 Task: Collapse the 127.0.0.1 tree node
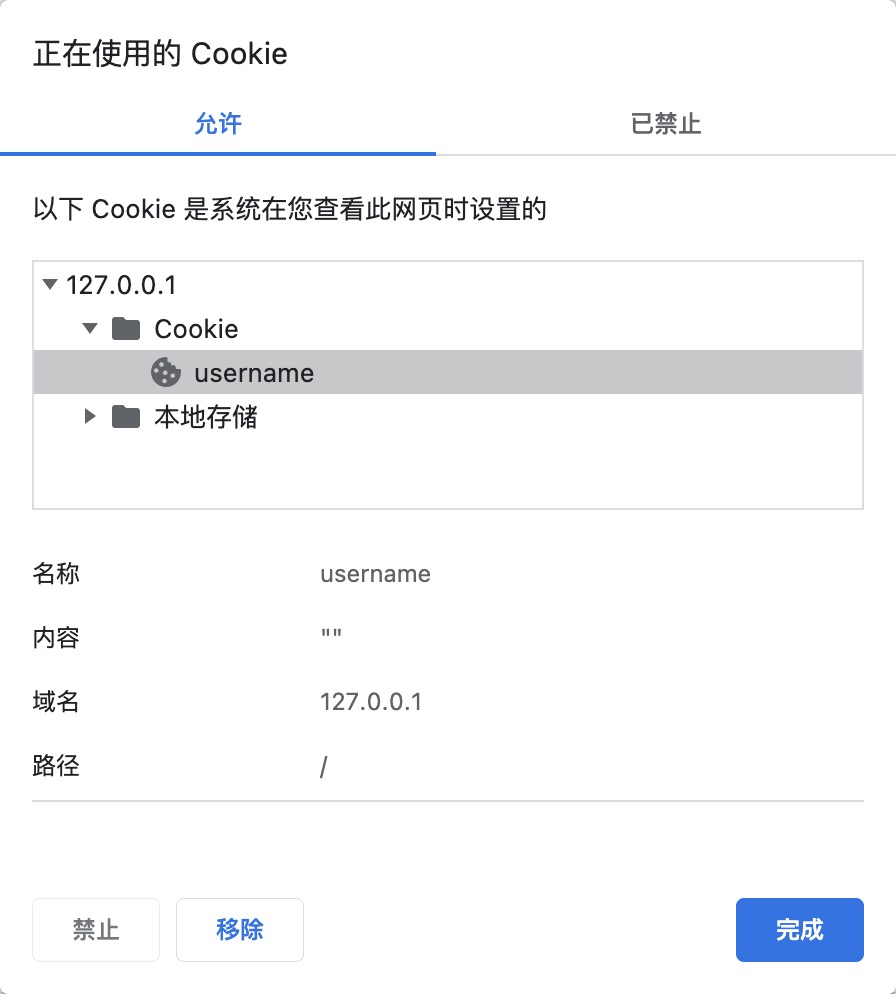point(47,284)
